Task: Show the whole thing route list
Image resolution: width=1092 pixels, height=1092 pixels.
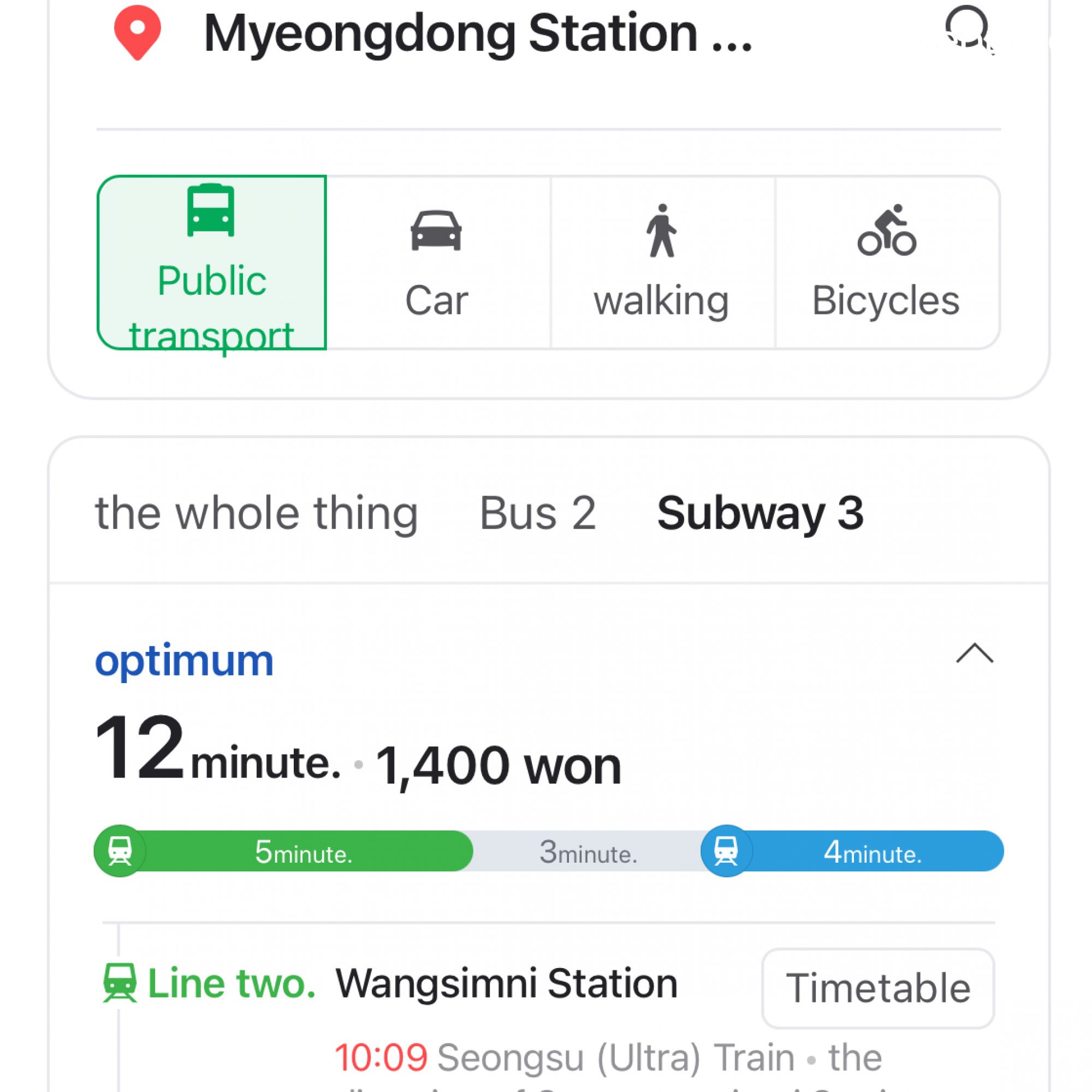Action: pyautogui.click(x=257, y=513)
